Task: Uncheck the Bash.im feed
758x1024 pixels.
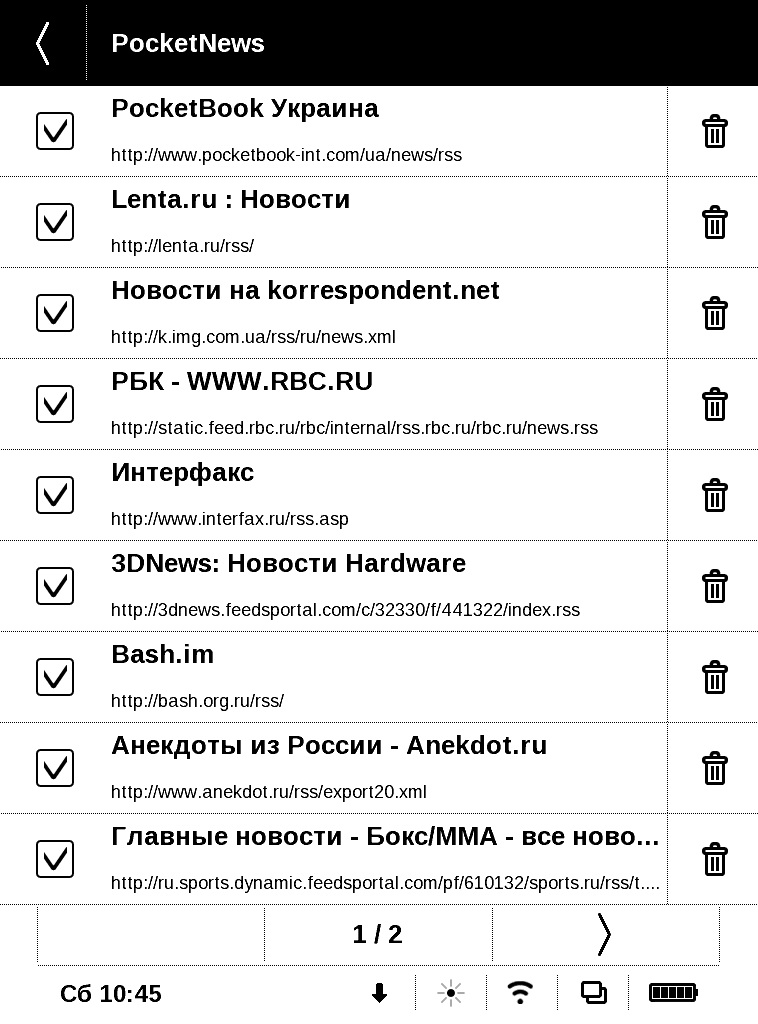Action: [x=55, y=677]
